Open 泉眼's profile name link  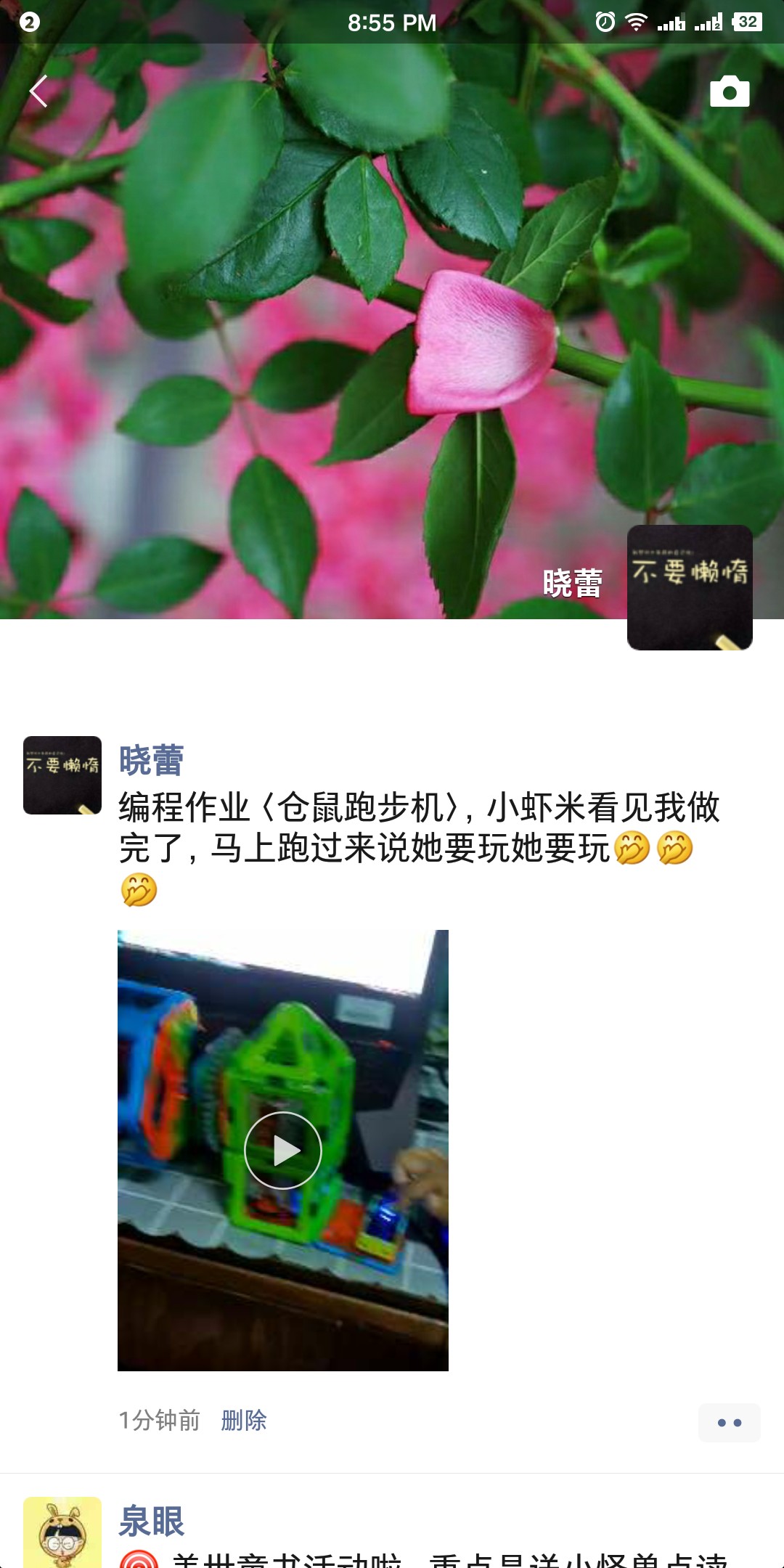coord(152,1521)
